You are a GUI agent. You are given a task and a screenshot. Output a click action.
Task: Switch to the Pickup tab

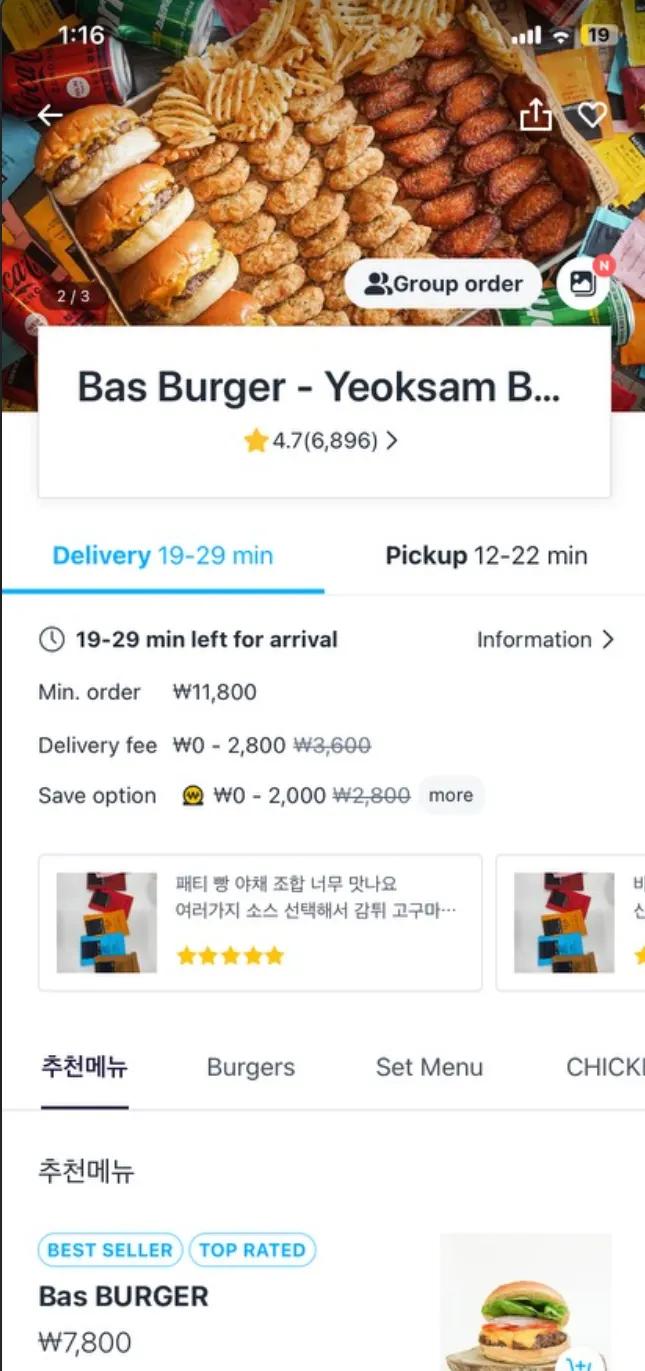coord(486,556)
